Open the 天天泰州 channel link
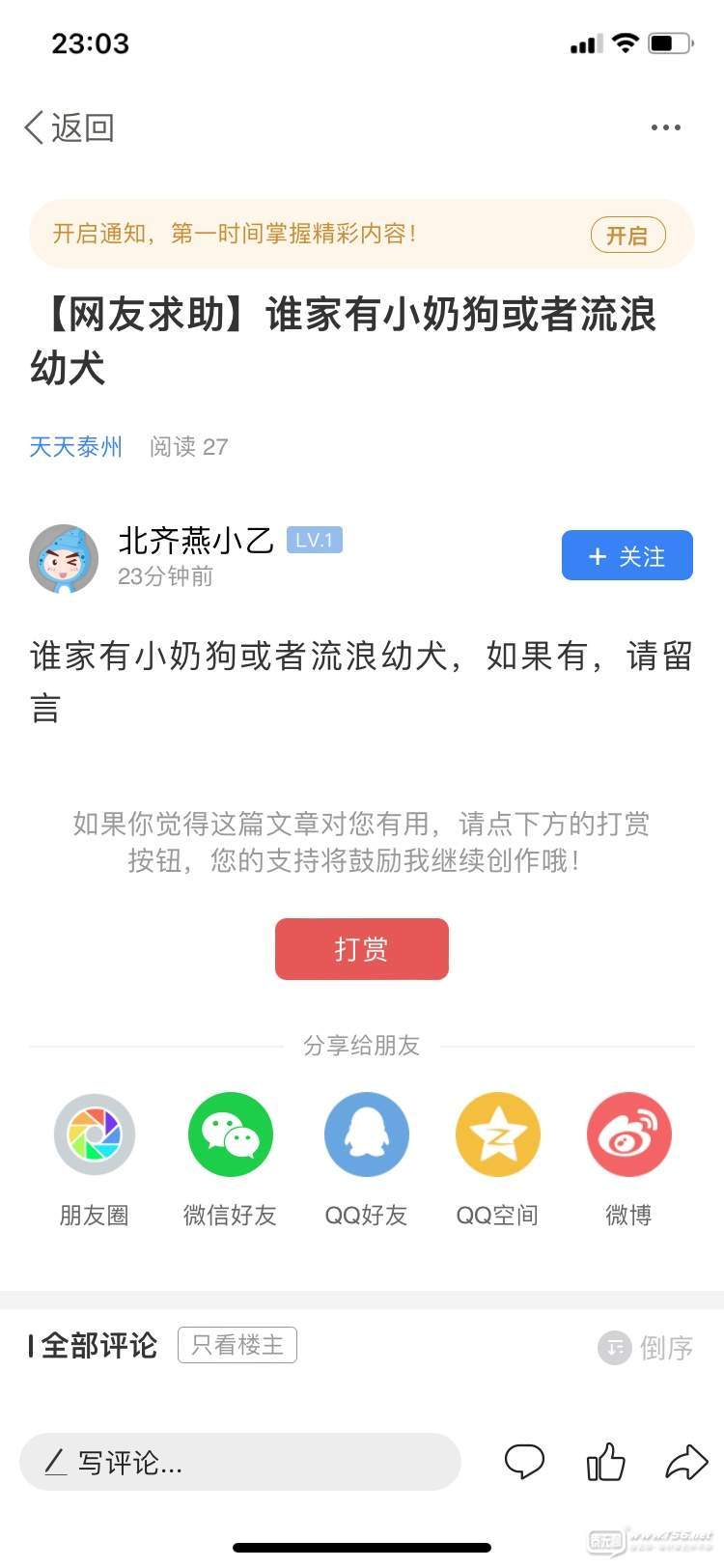Image resolution: width=724 pixels, height=1568 pixels. 76,446
